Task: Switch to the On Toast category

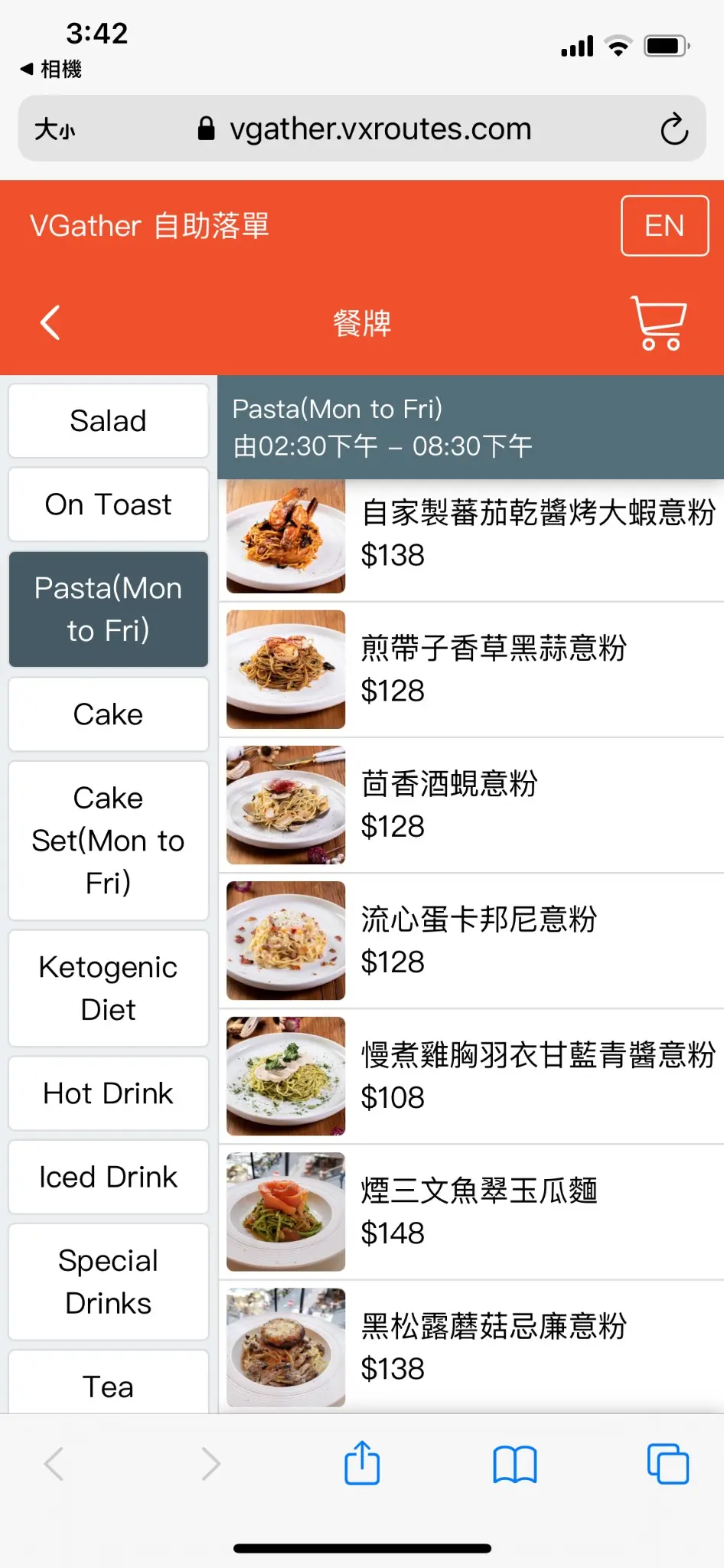Action: (108, 505)
